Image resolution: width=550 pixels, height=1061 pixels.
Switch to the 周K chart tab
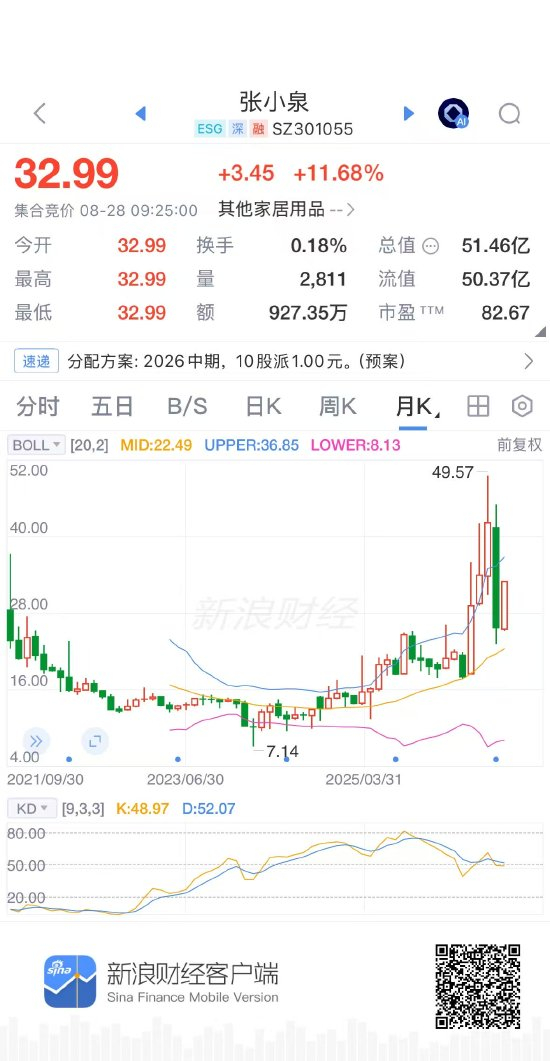(338, 407)
